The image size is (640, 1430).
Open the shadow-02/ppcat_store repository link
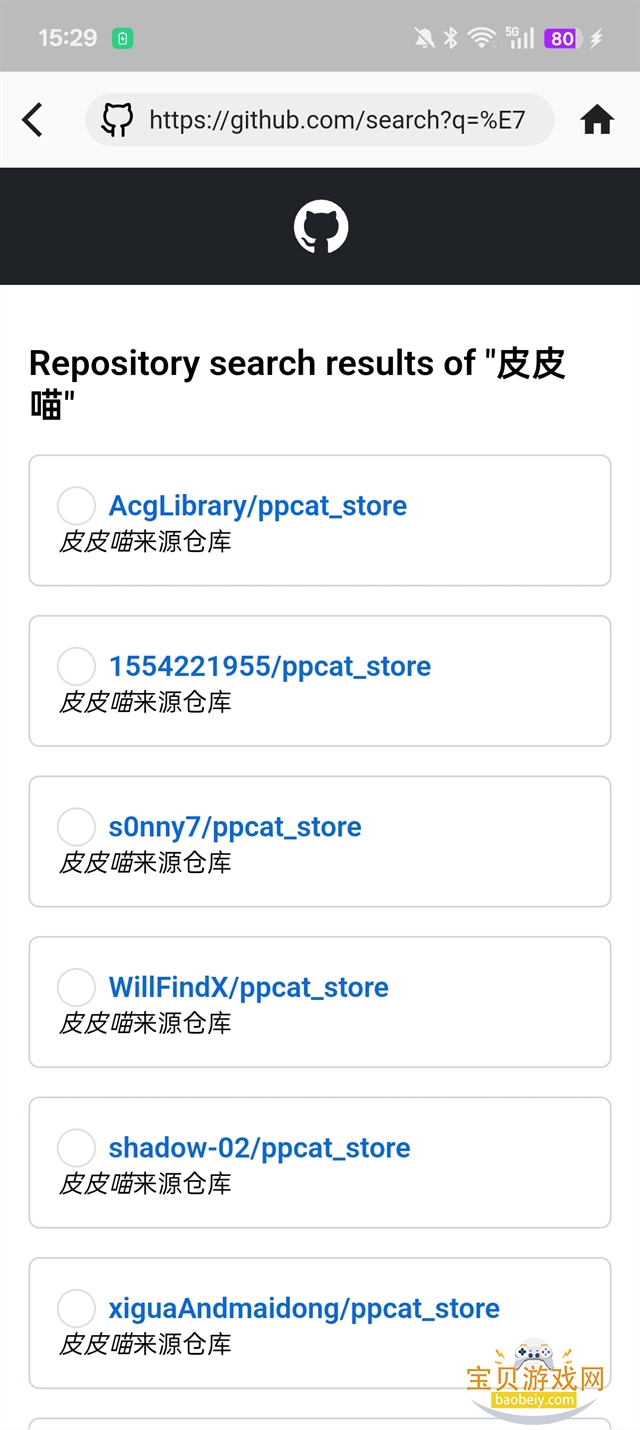[259, 1148]
